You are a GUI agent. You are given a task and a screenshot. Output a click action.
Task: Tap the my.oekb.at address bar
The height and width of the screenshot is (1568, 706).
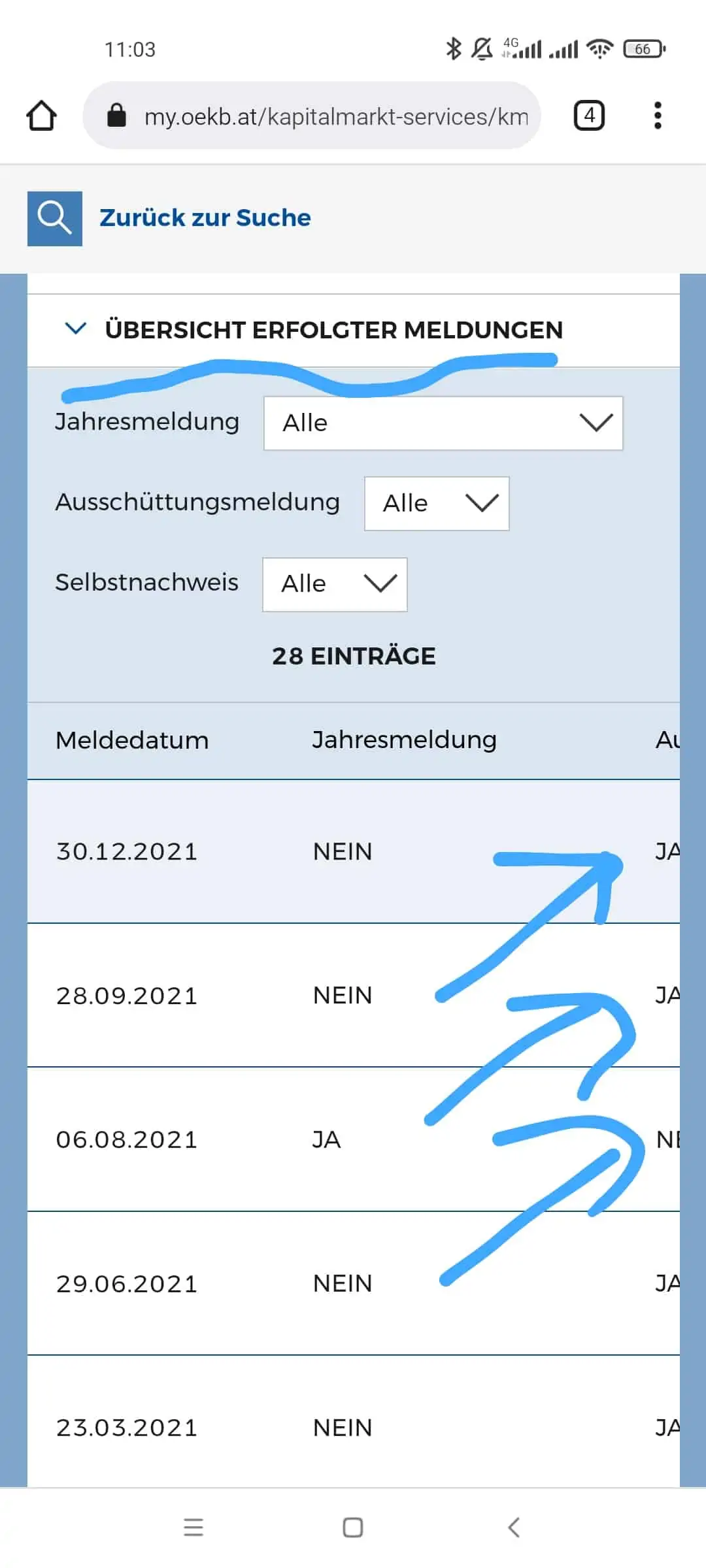point(312,116)
